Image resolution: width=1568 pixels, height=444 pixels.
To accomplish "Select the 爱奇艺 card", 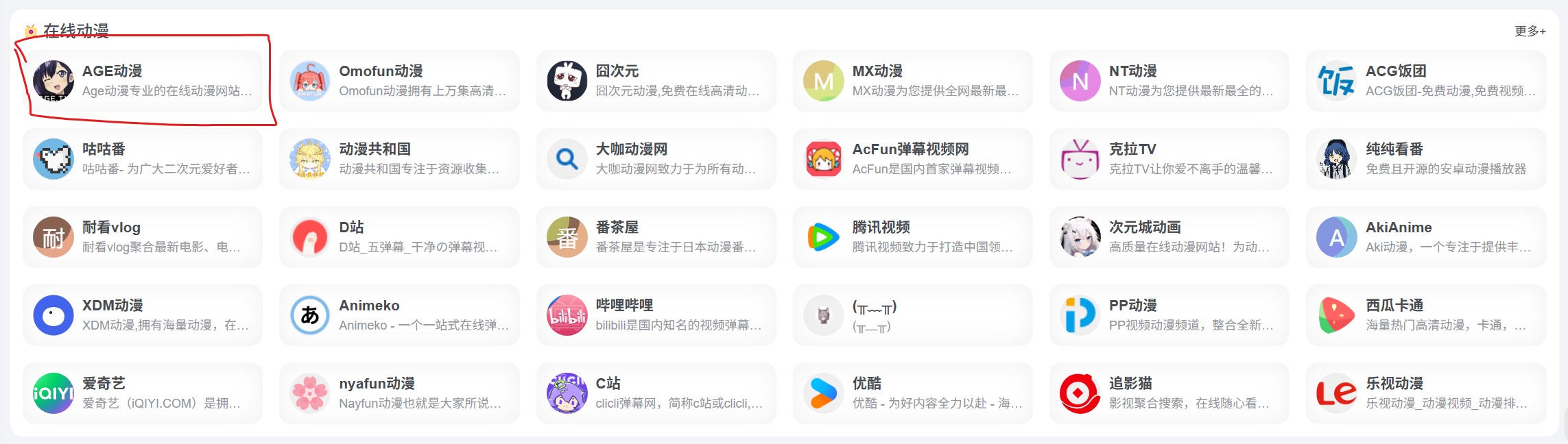I will (x=143, y=393).
